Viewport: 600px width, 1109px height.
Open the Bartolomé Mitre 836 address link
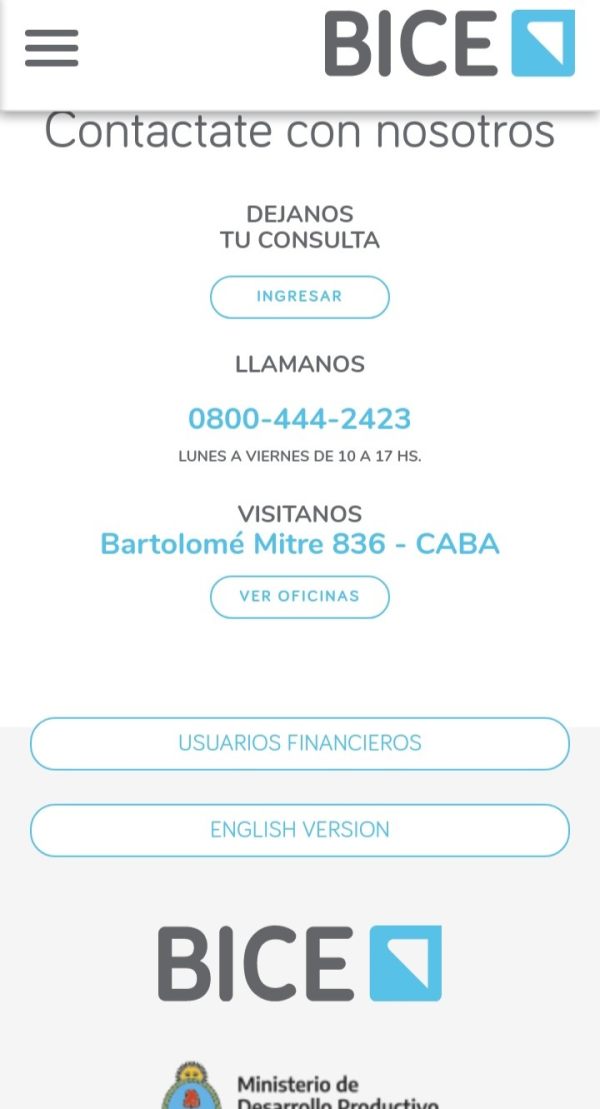click(300, 544)
